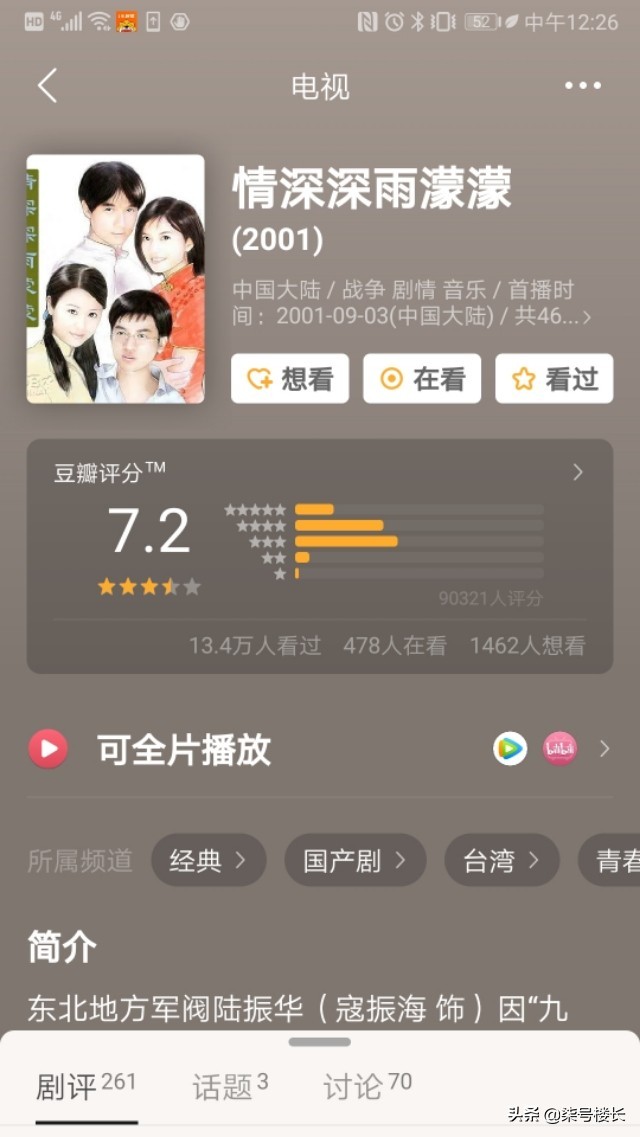Switch to the 讨论 tab
The image size is (640, 1137).
pos(367,1086)
